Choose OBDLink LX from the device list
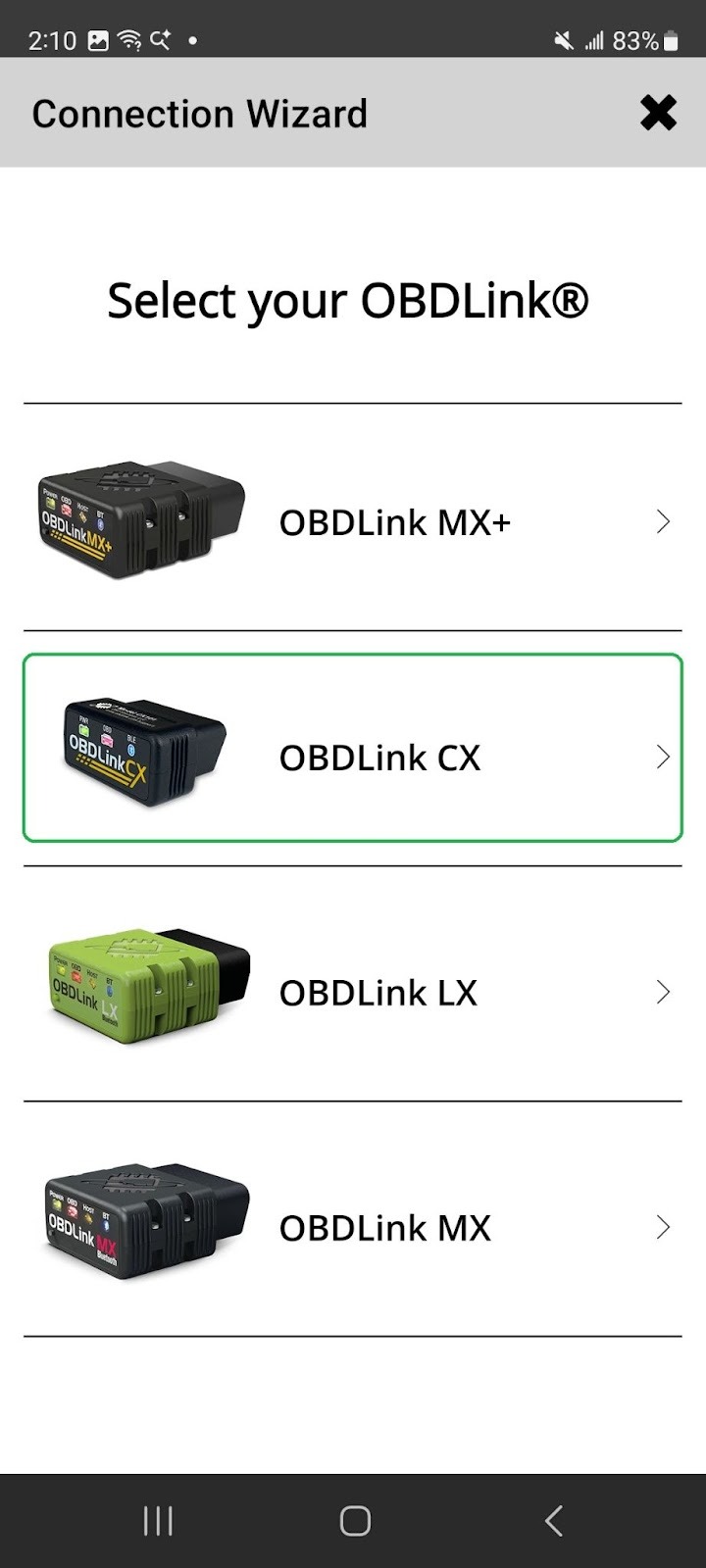The width and height of the screenshot is (706, 1568). pos(379,992)
